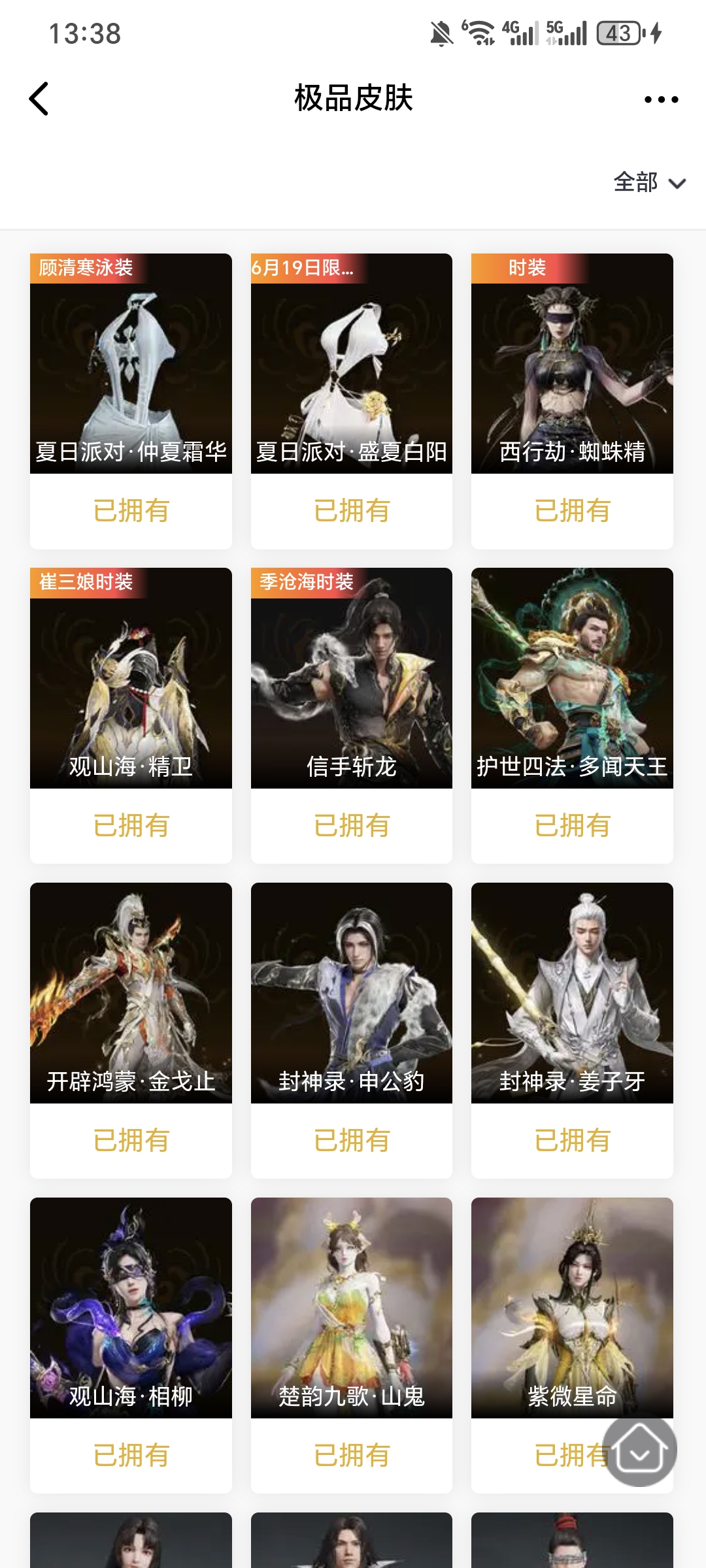Select the 紫微星命 skin card
This screenshot has width=706, height=1568.
[572, 1308]
